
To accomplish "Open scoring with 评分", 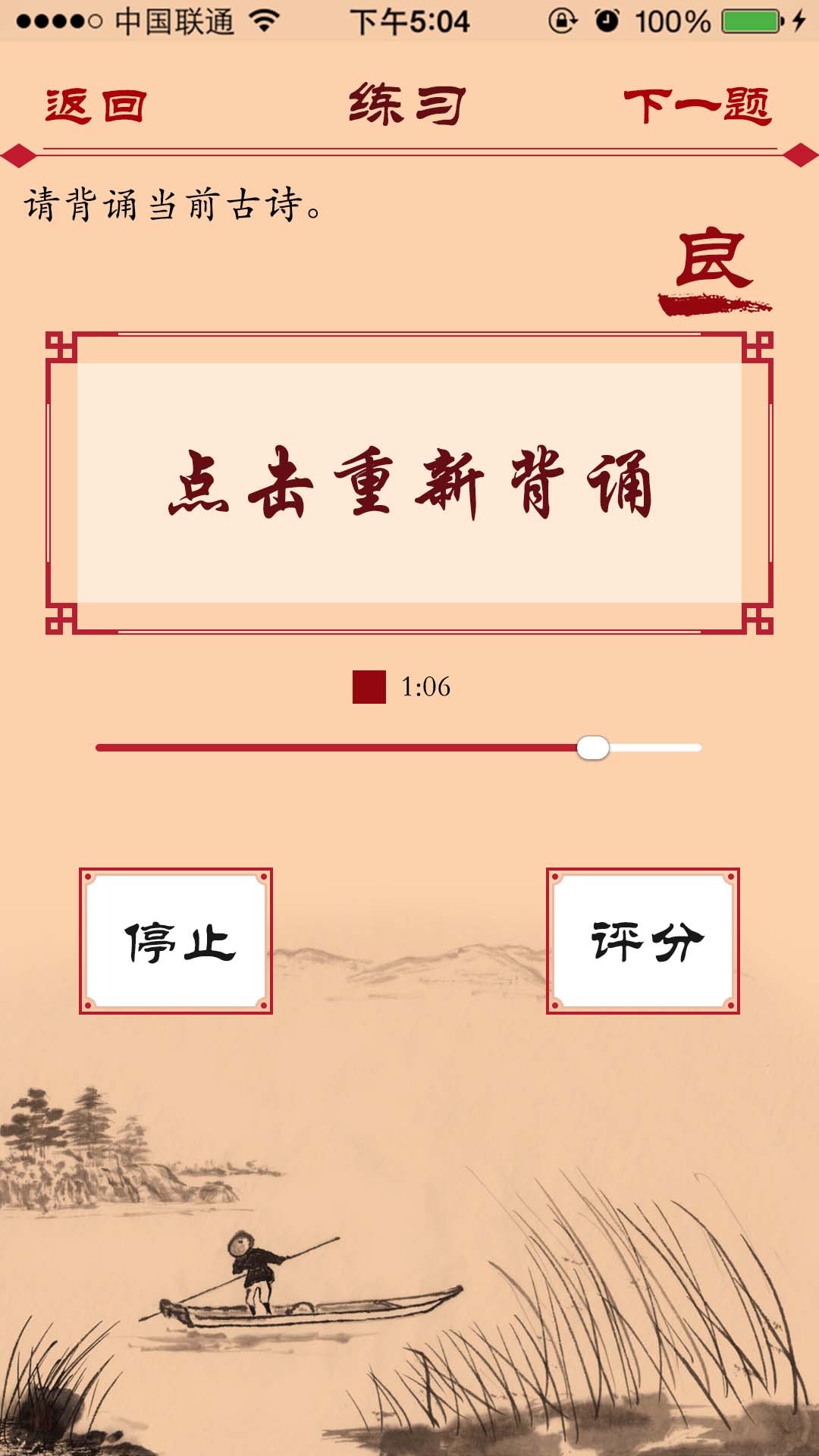I will (x=643, y=941).
